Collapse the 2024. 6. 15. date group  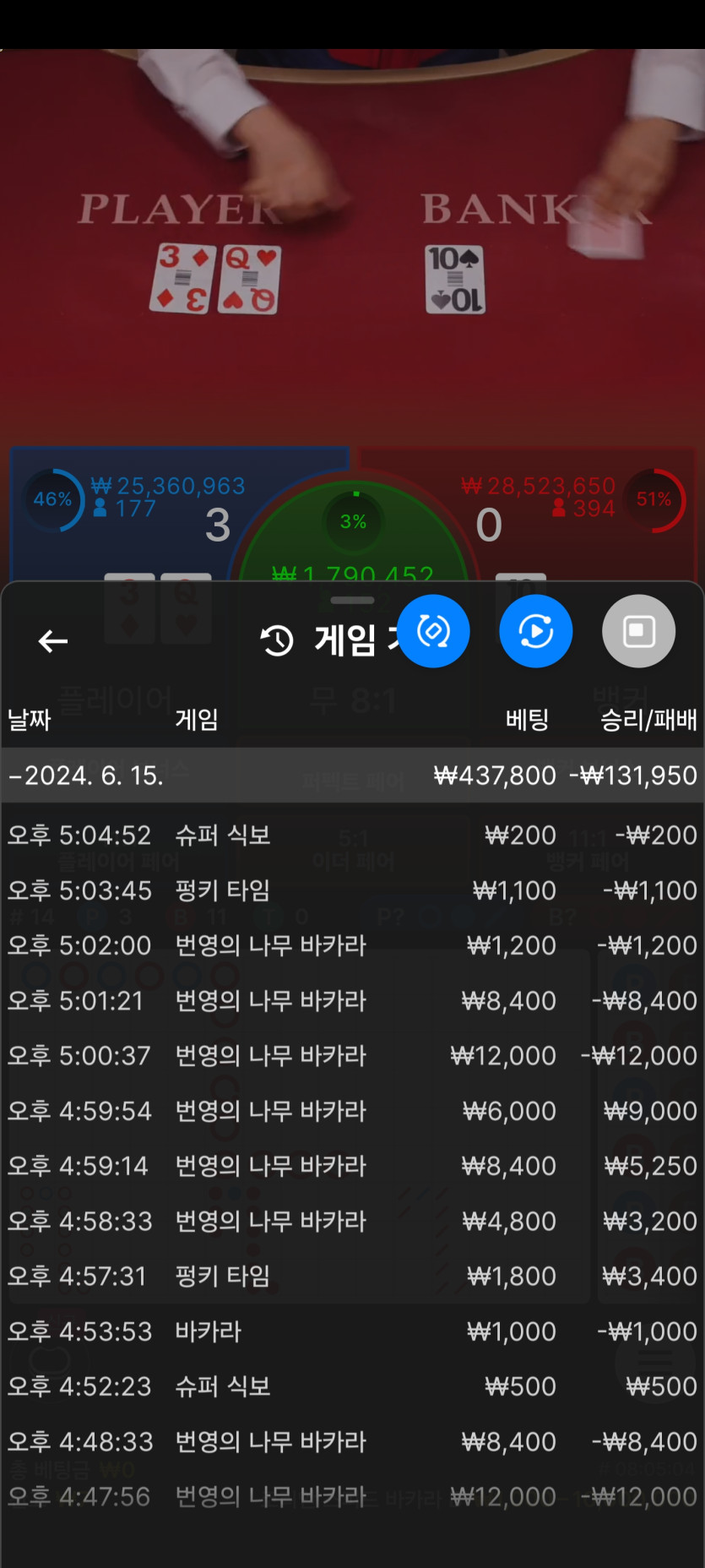(x=84, y=776)
